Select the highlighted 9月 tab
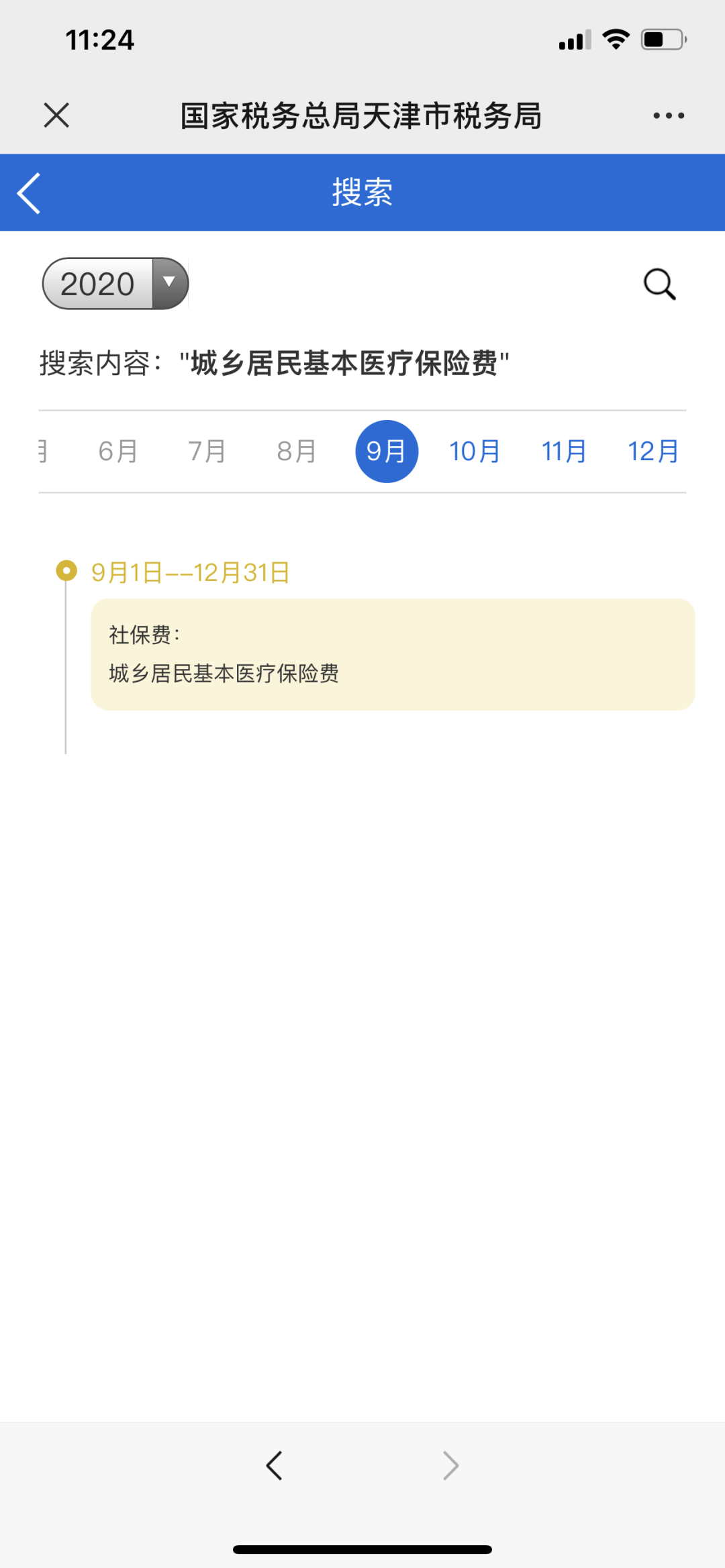Image resolution: width=725 pixels, height=1568 pixels. [x=387, y=452]
